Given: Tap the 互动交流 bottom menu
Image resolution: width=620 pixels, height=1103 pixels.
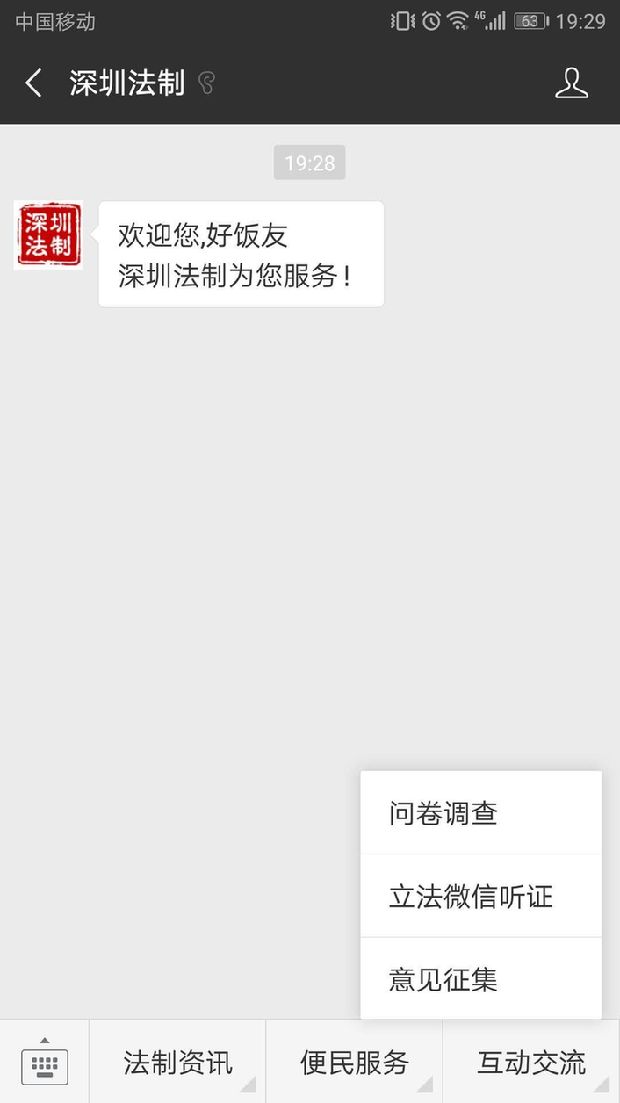Looking at the screenshot, I should tap(531, 1062).
